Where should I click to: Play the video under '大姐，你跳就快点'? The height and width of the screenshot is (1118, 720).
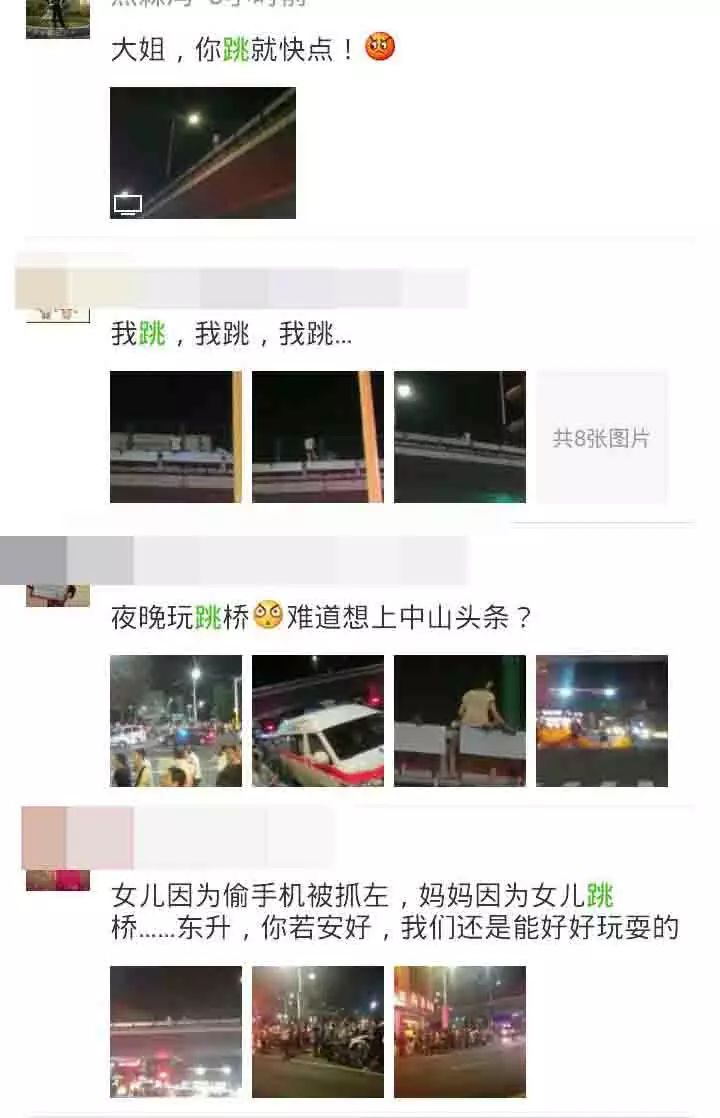tap(203, 153)
